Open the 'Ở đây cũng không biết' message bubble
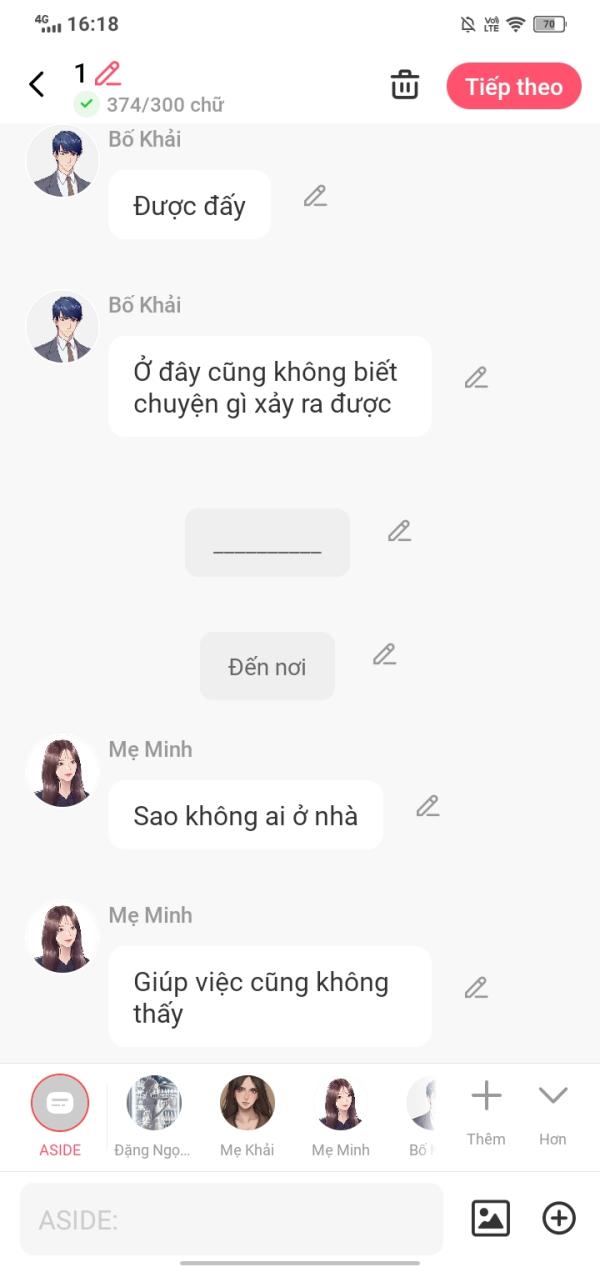The height and width of the screenshot is (1267, 600). (x=268, y=387)
